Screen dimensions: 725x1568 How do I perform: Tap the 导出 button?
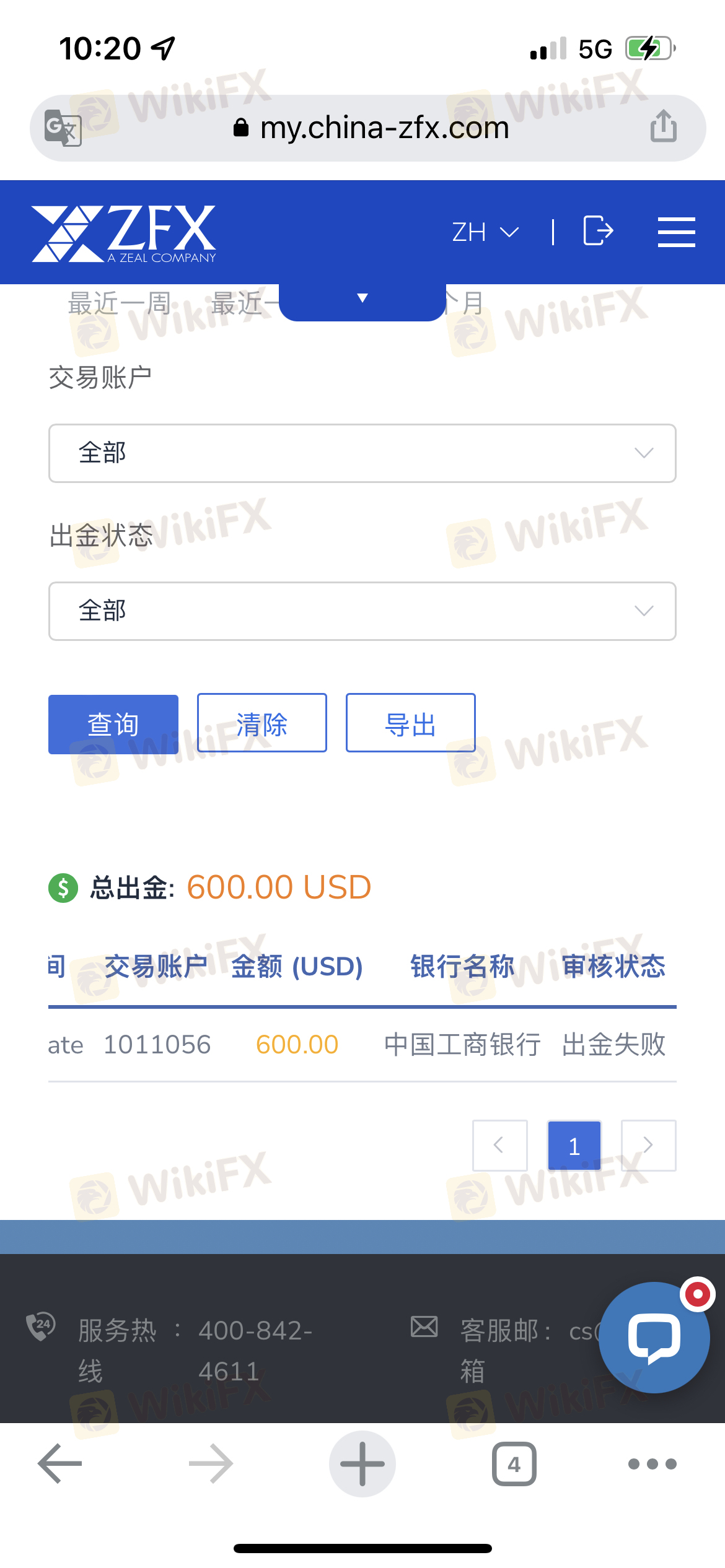coord(411,723)
